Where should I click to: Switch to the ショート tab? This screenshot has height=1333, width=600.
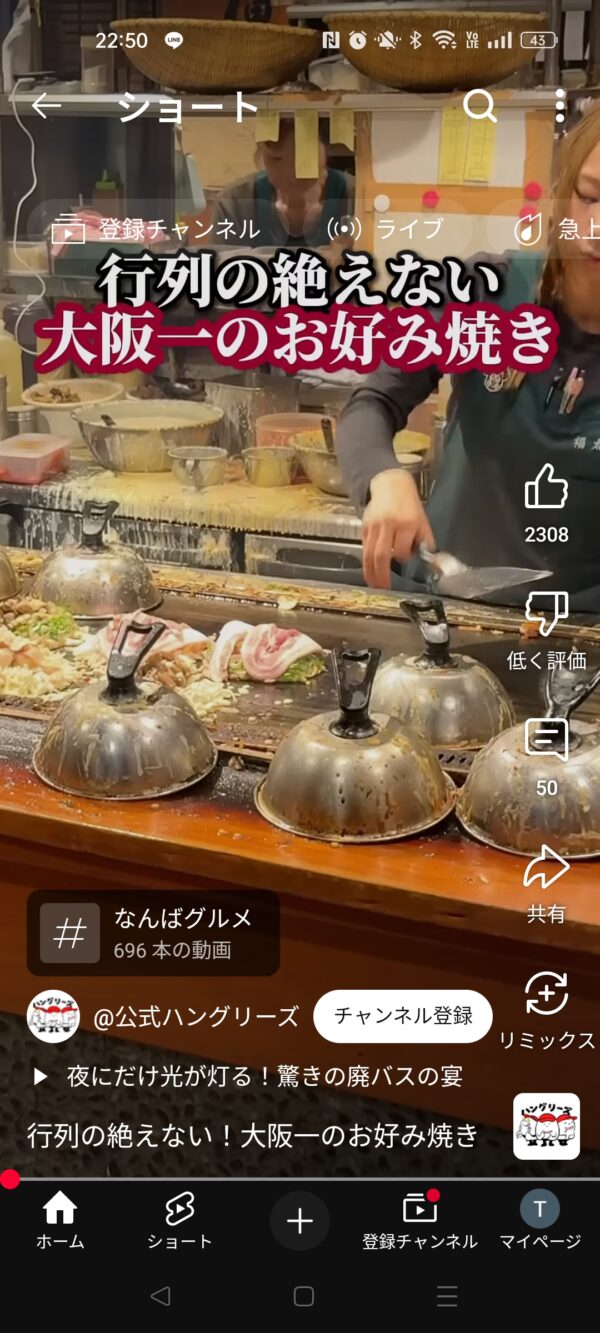tap(180, 1220)
